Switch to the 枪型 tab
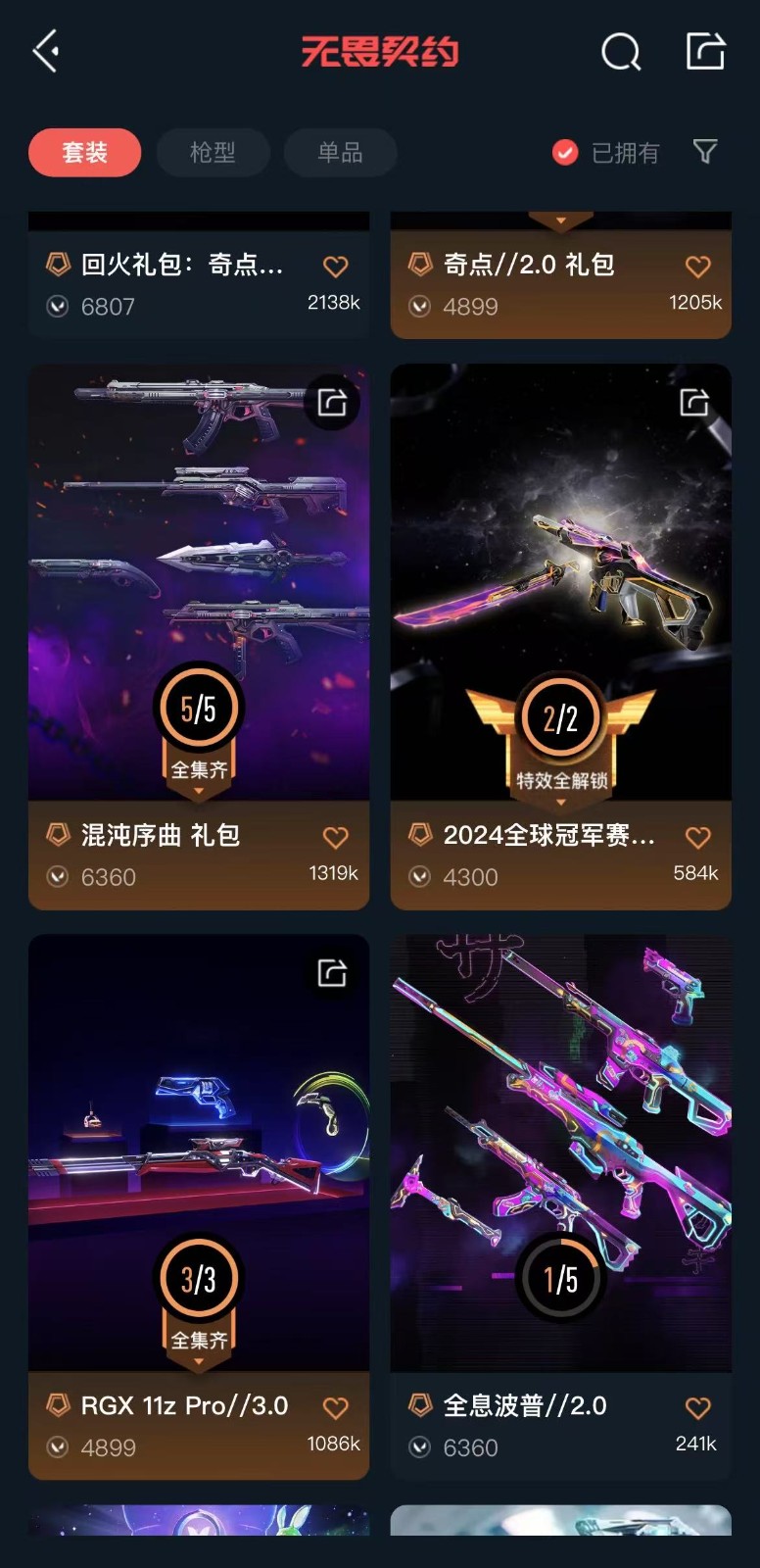The image size is (760, 1568). [x=213, y=153]
